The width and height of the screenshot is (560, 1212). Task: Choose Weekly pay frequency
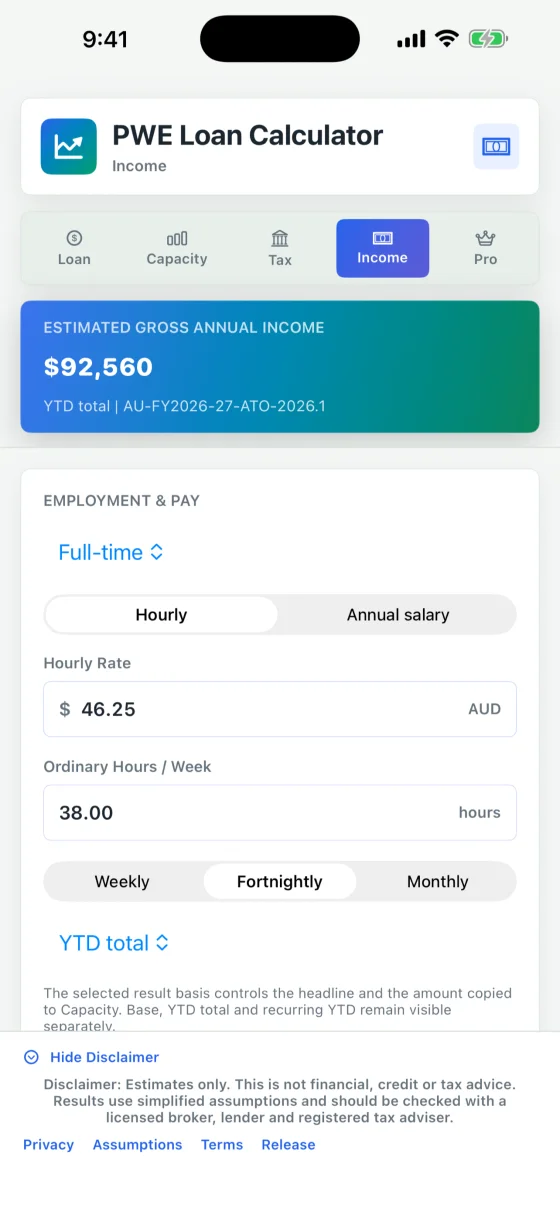[x=122, y=882]
